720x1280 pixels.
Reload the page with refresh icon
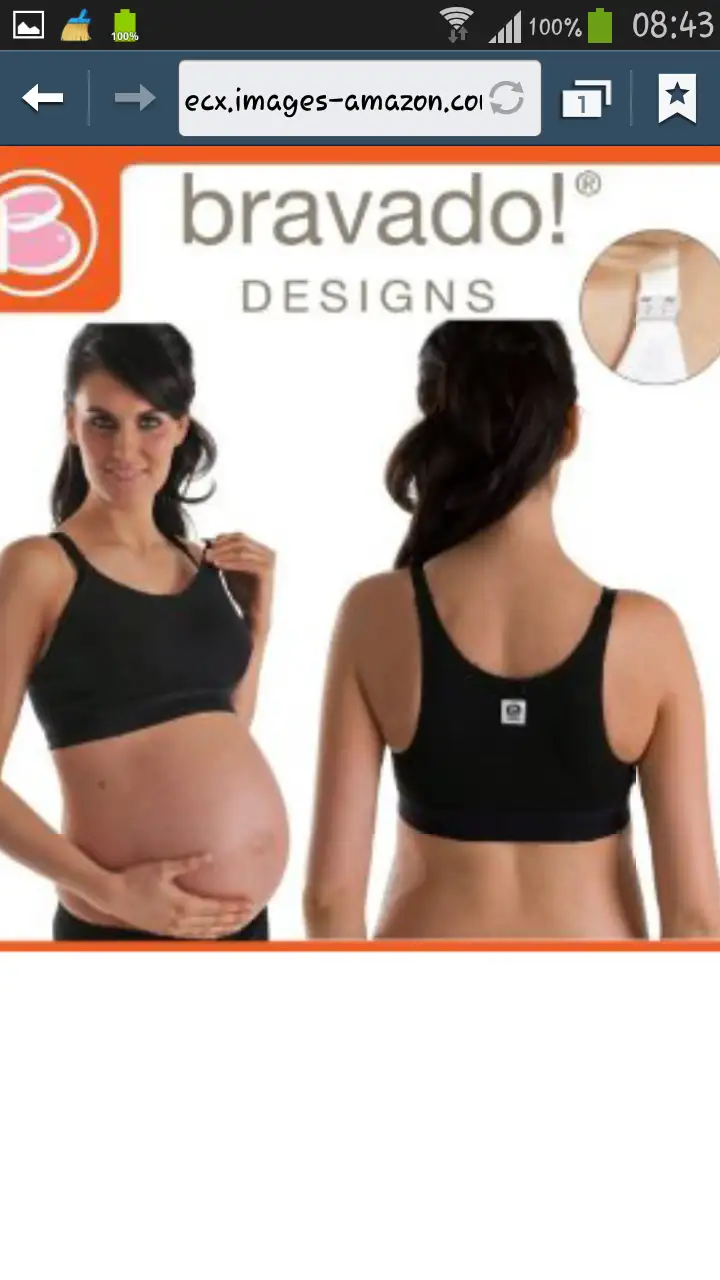click(508, 99)
